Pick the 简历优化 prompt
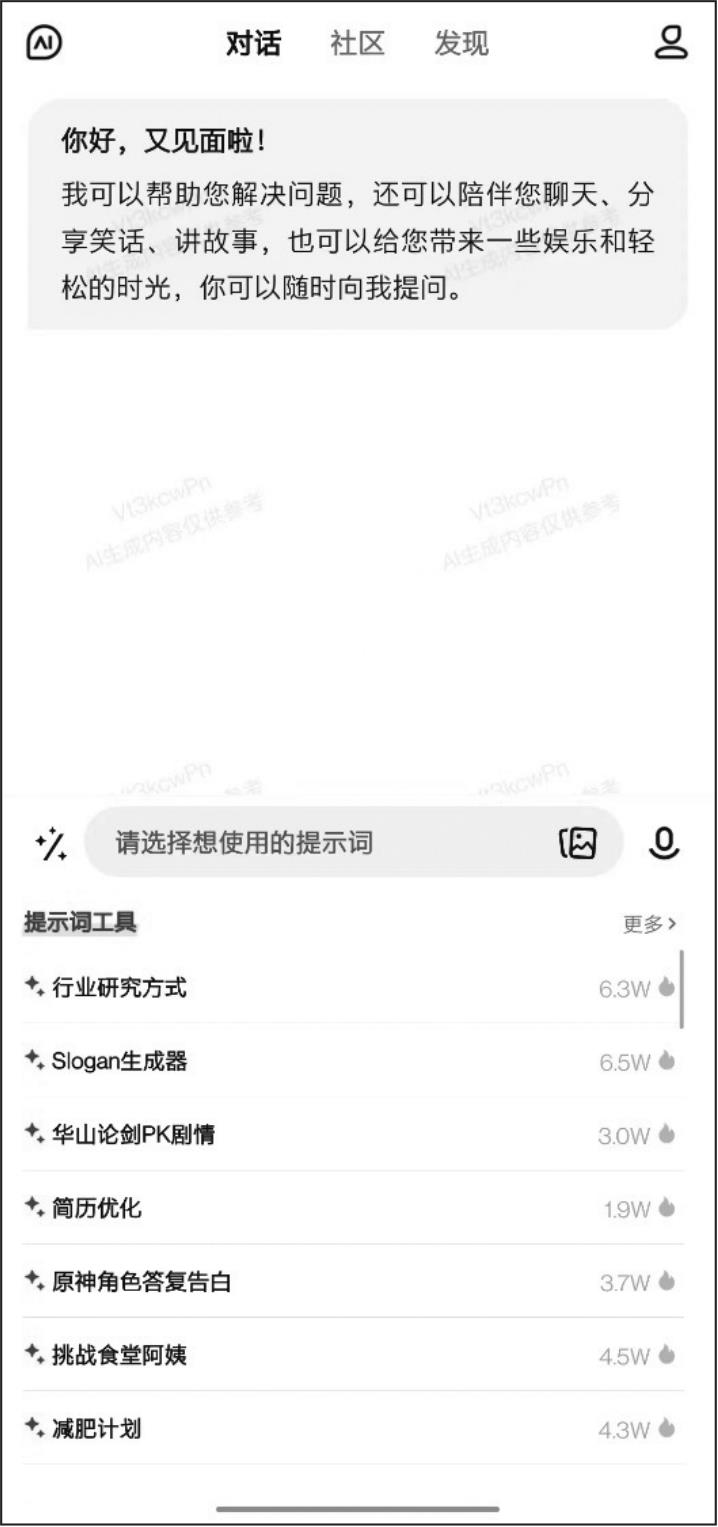The image size is (718, 1527). coord(97,1208)
